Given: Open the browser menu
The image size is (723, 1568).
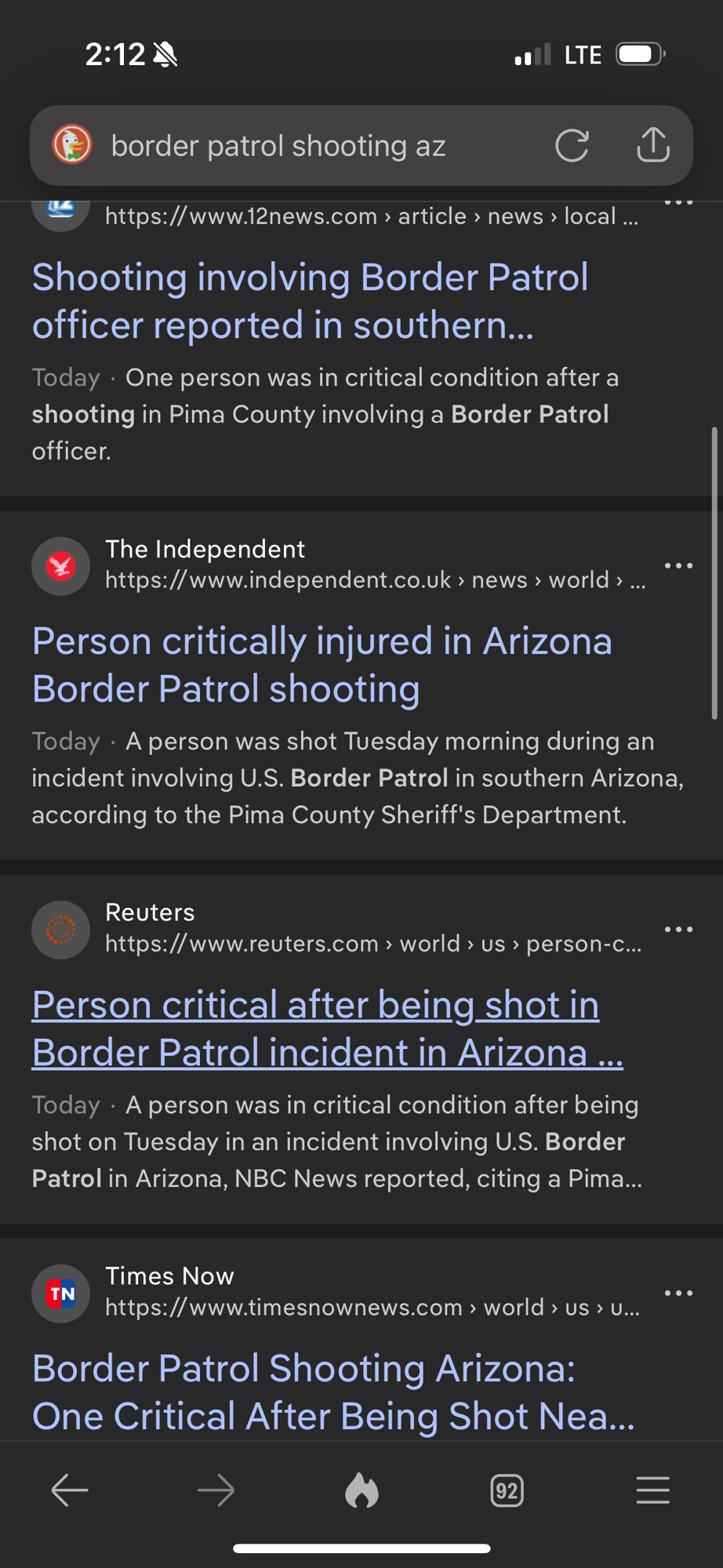Looking at the screenshot, I should tap(652, 1490).
